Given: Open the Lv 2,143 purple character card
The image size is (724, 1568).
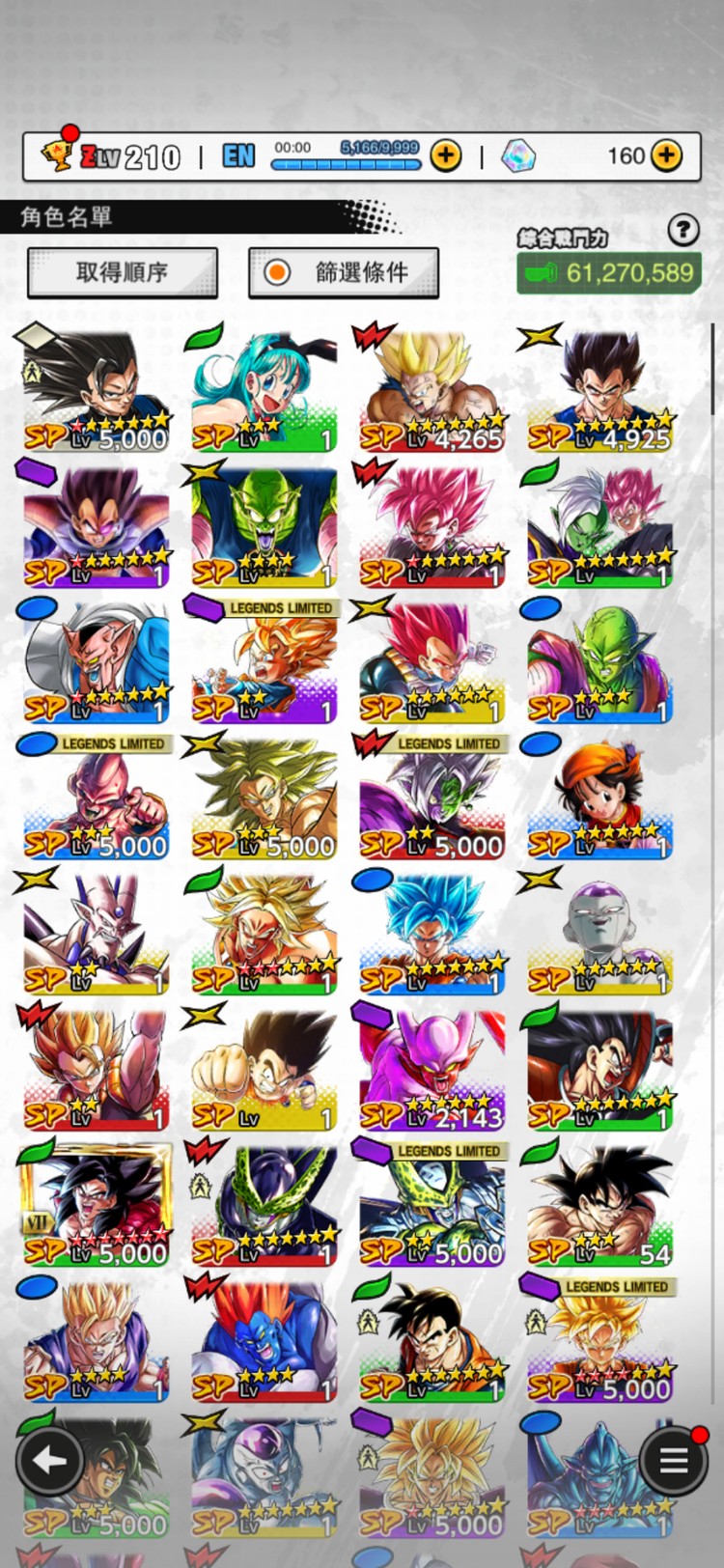Looking at the screenshot, I should tap(432, 1070).
